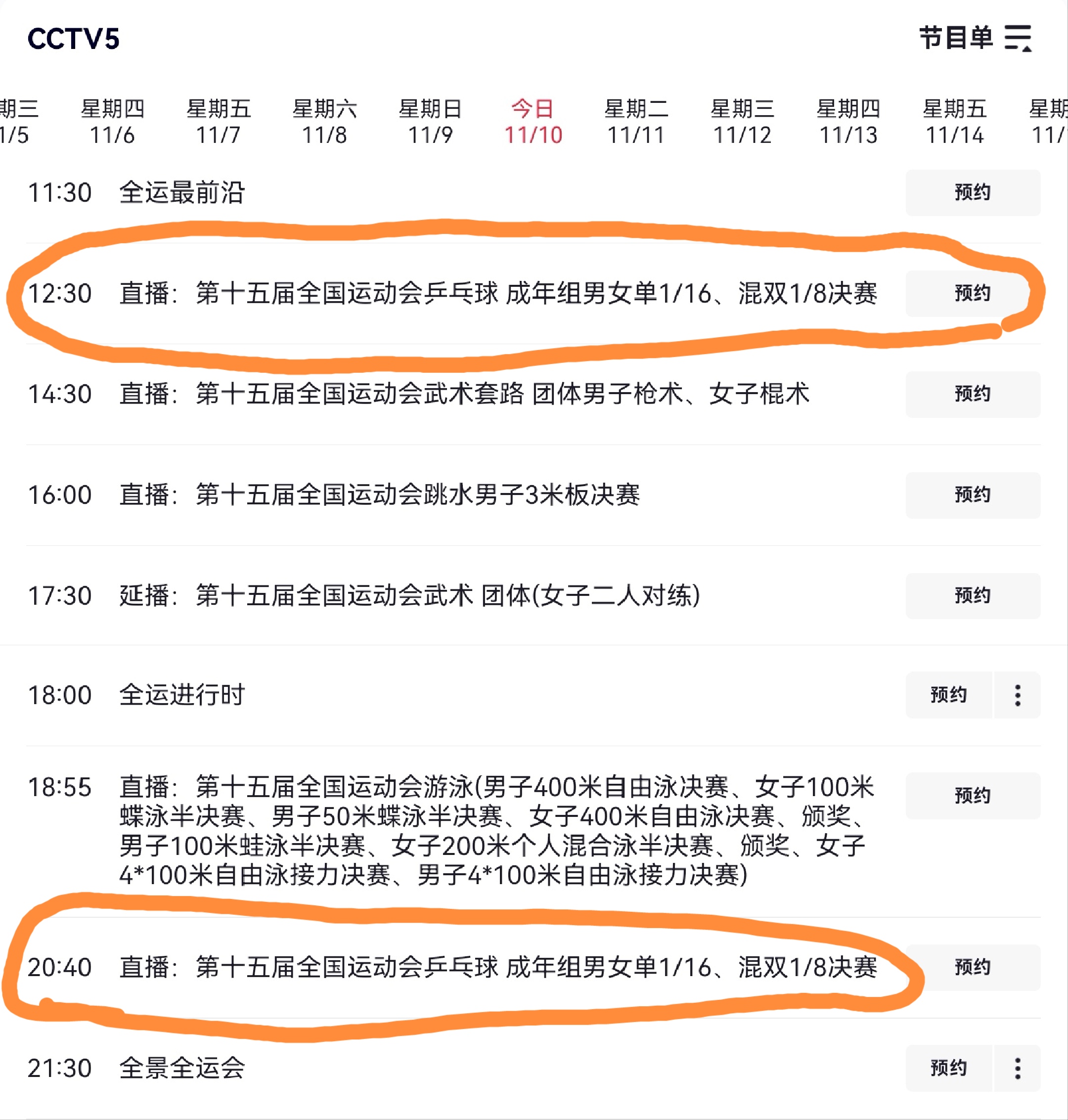Tap 预约 for 21:30 全景全运会

948,1068
